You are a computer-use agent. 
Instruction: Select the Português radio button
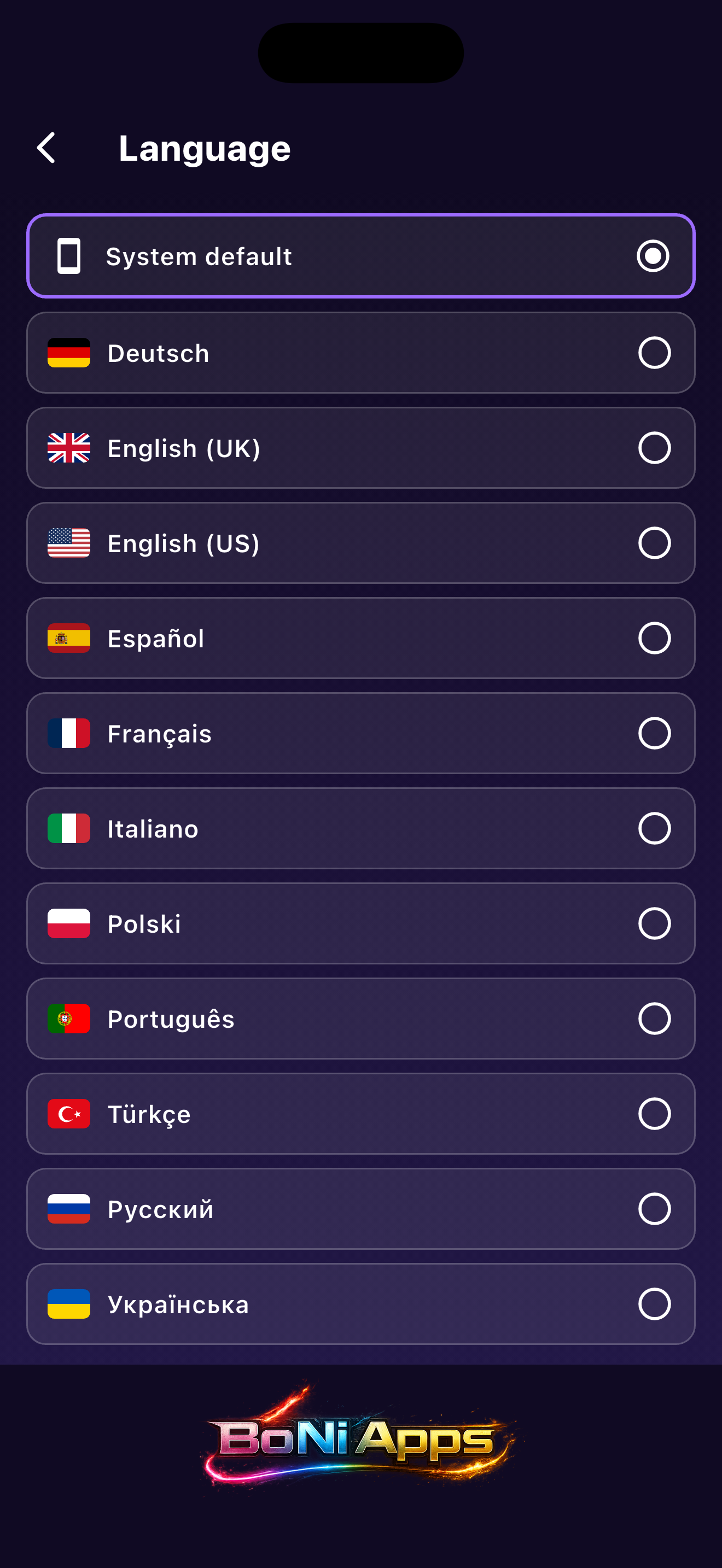coord(654,1019)
